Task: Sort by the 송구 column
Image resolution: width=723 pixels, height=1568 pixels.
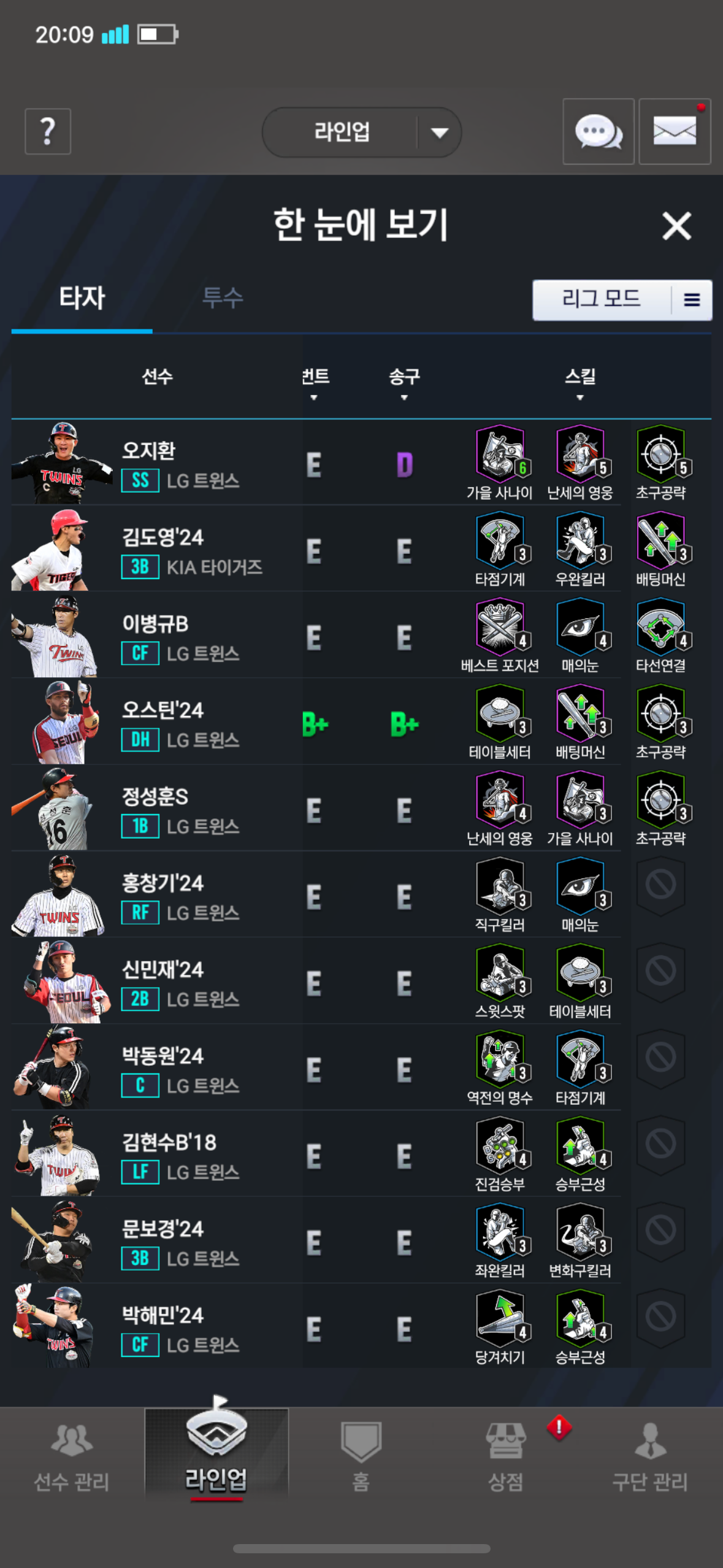Action: point(404,382)
